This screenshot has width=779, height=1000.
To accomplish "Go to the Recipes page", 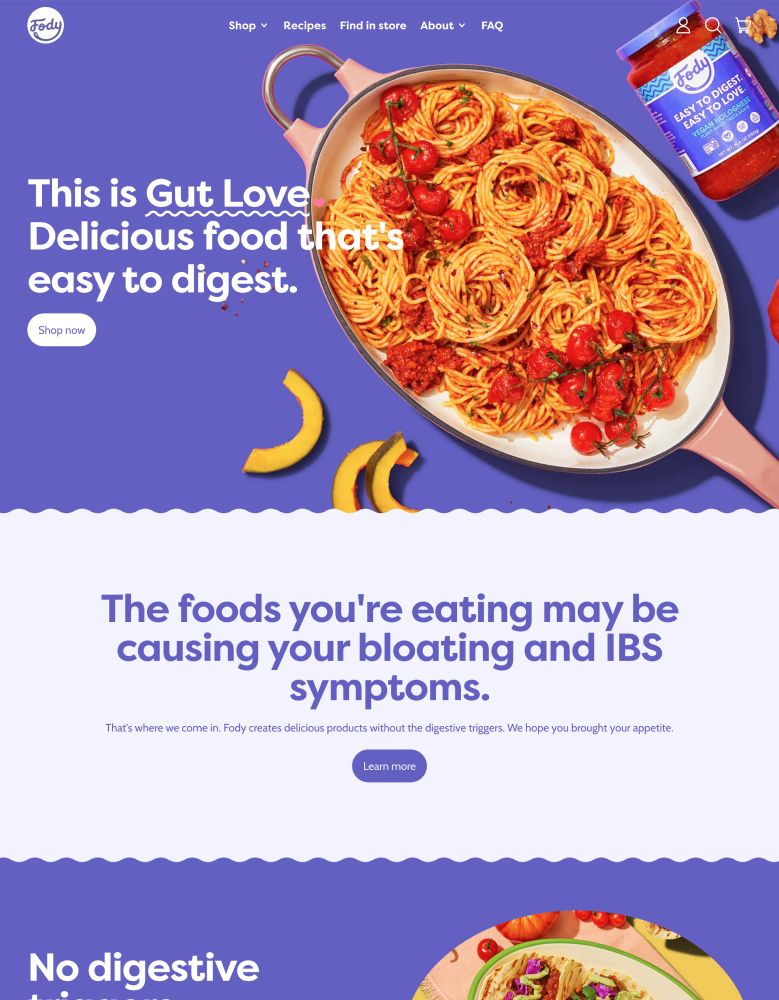I will tap(304, 25).
